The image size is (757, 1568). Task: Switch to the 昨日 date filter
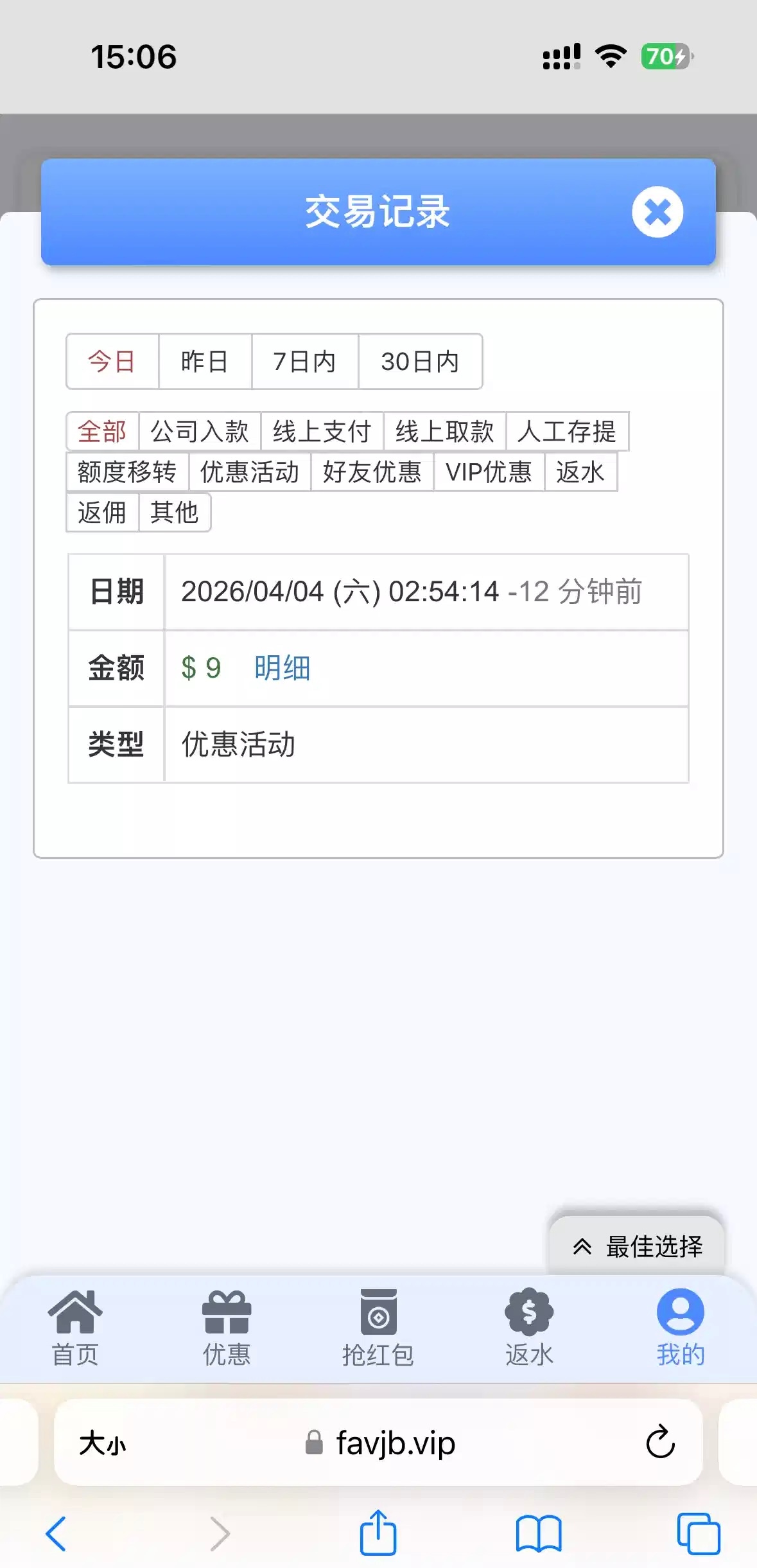click(204, 362)
